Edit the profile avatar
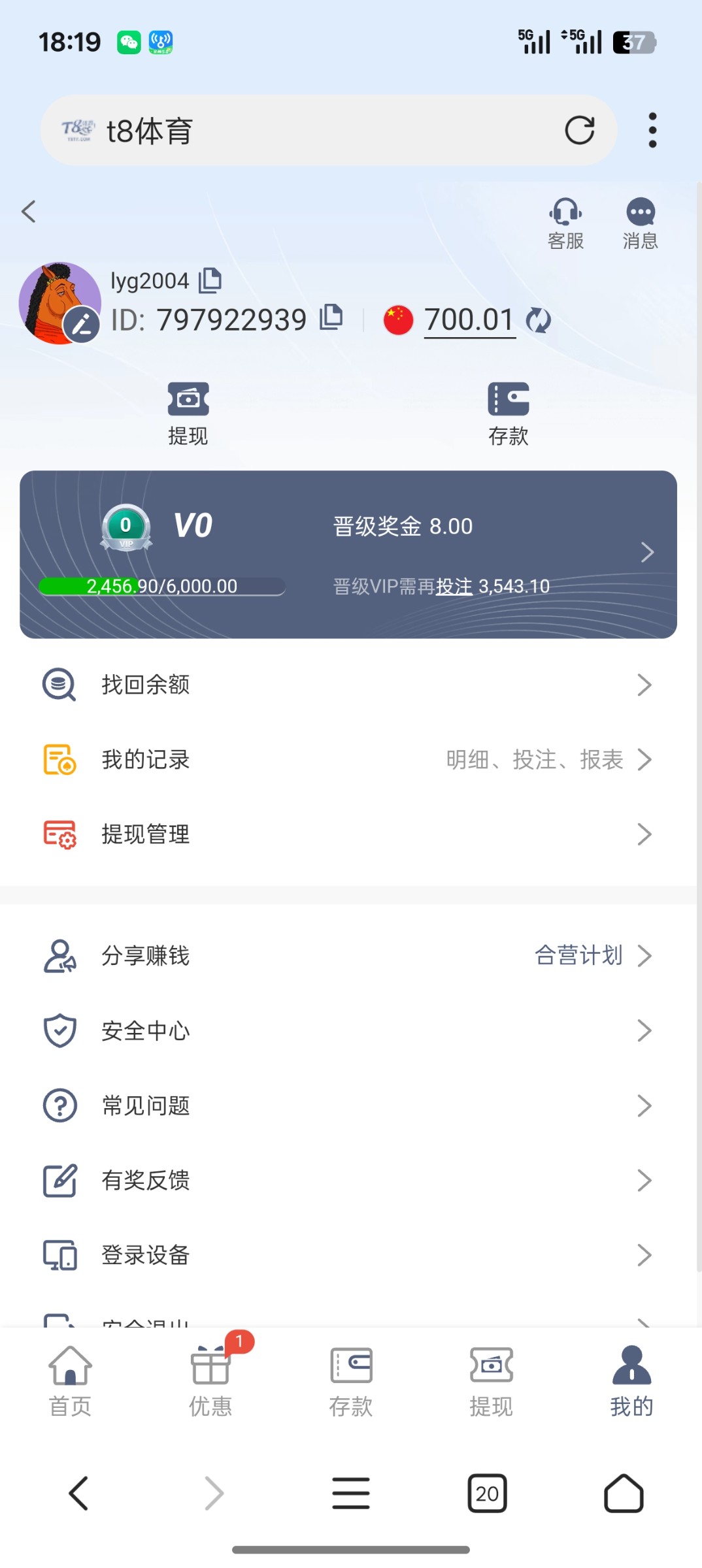 pos(82,324)
